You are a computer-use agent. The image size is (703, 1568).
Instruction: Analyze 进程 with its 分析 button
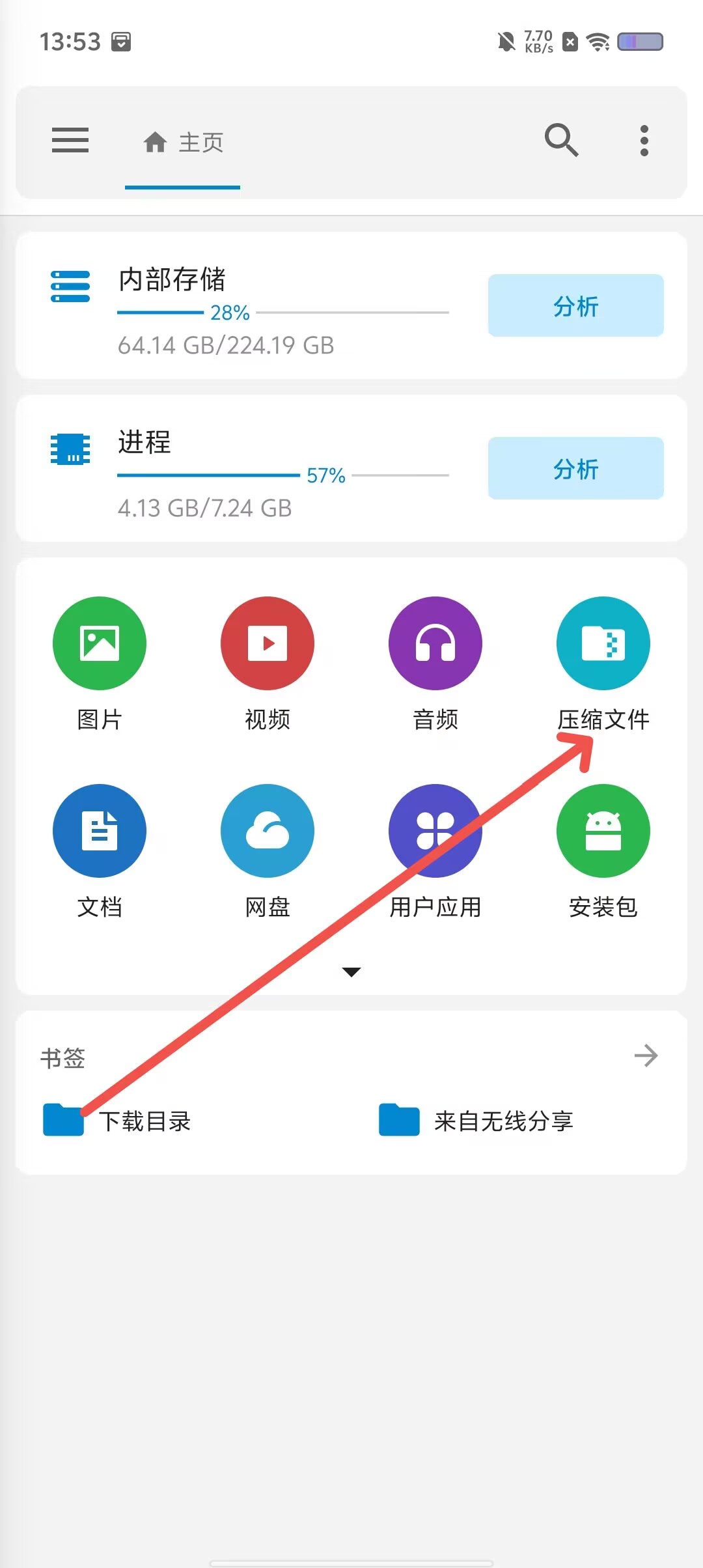tap(575, 468)
